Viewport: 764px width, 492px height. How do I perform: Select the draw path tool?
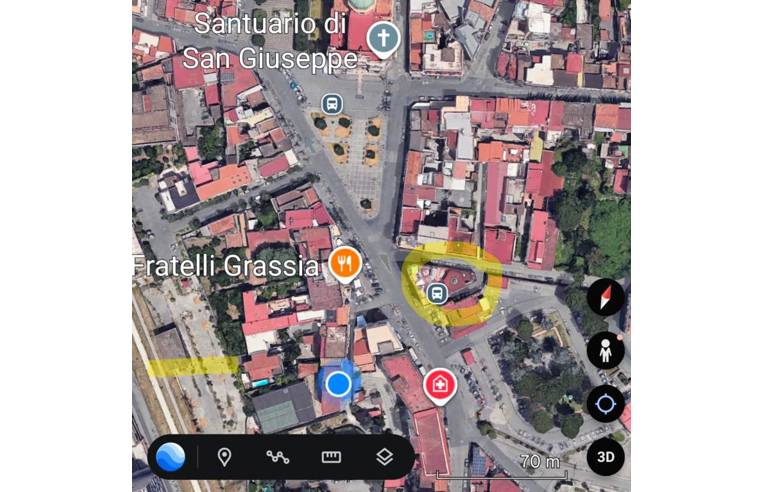(x=278, y=457)
